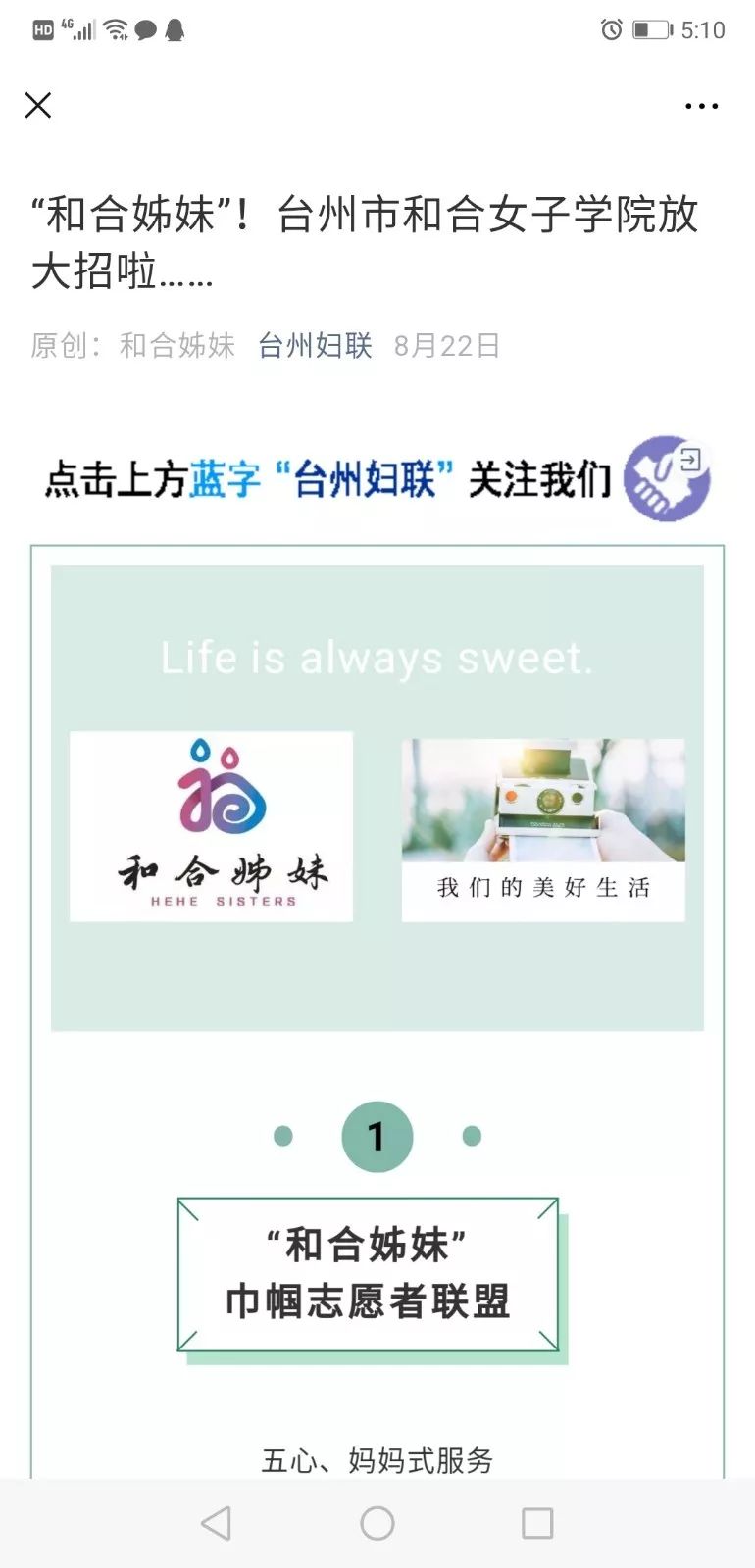
Task: Open the three-dot more options menu
Action: click(701, 106)
